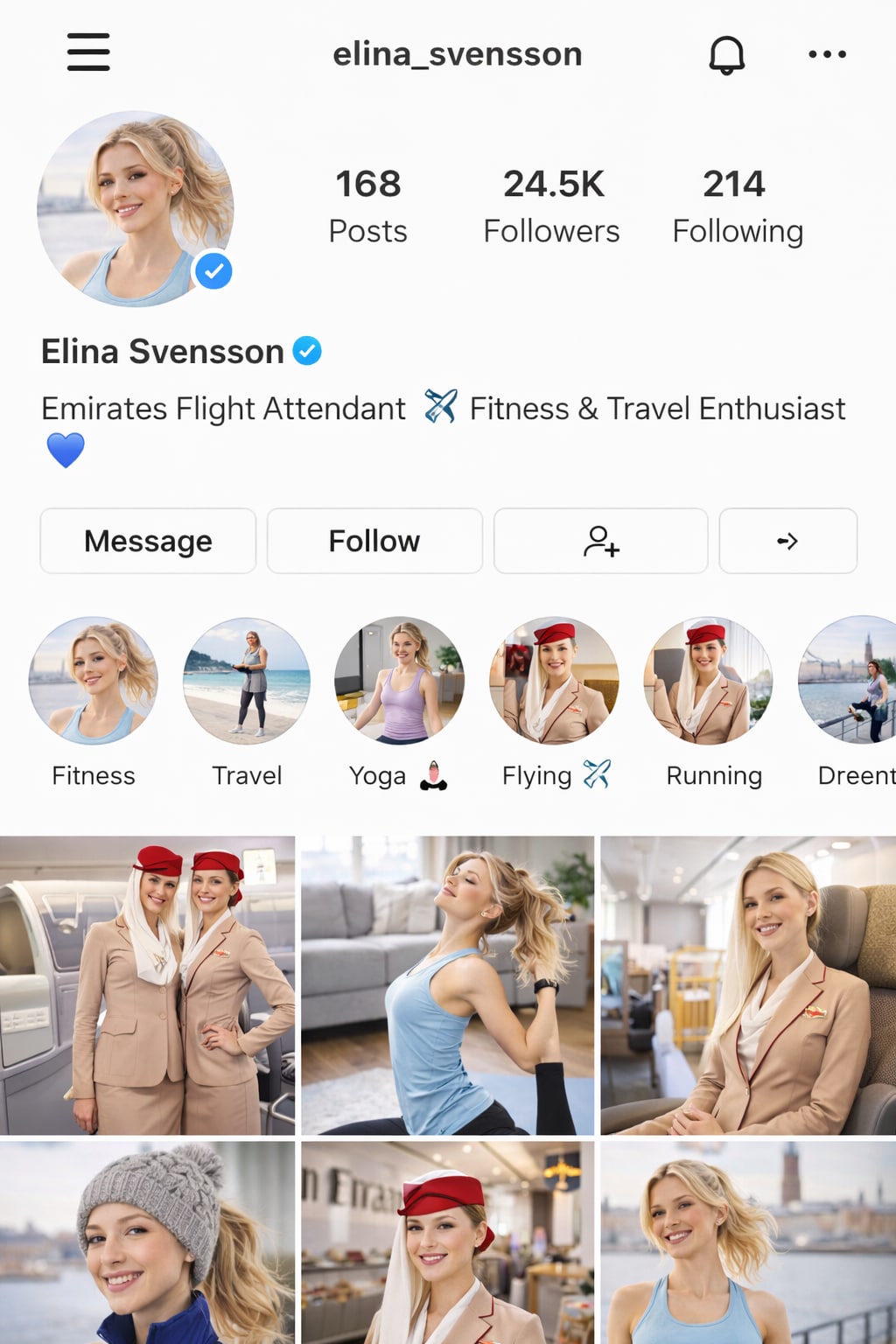Open the Yoga story highlight
Viewport: 896px width, 1344px height.
[x=400, y=681]
